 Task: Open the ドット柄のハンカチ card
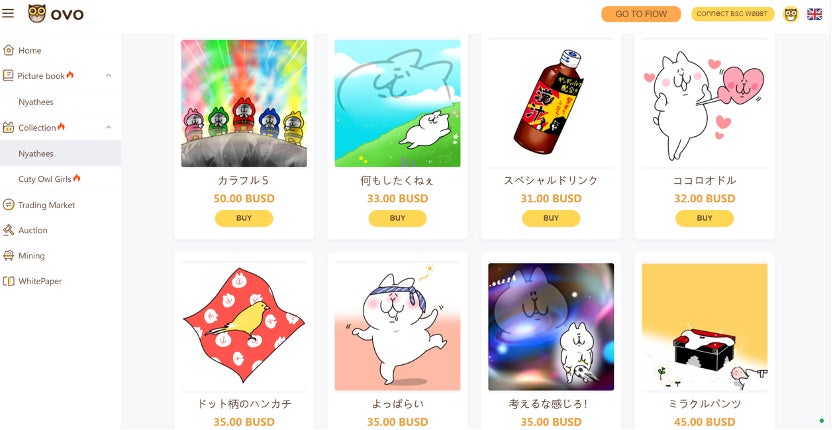coord(244,327)
